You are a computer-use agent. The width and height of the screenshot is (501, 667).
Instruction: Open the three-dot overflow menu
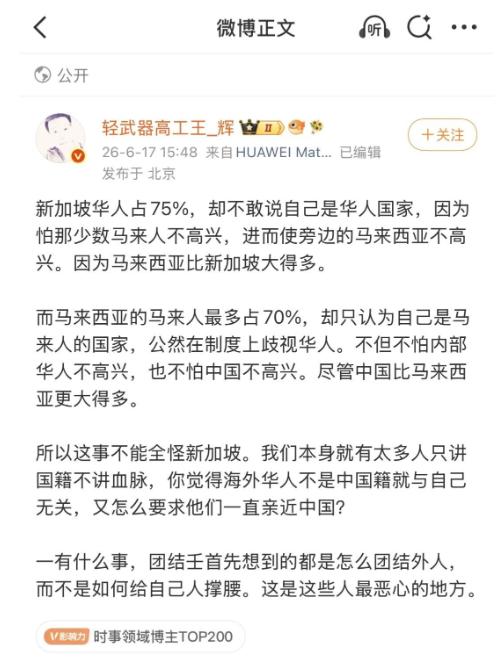(464, 27)
